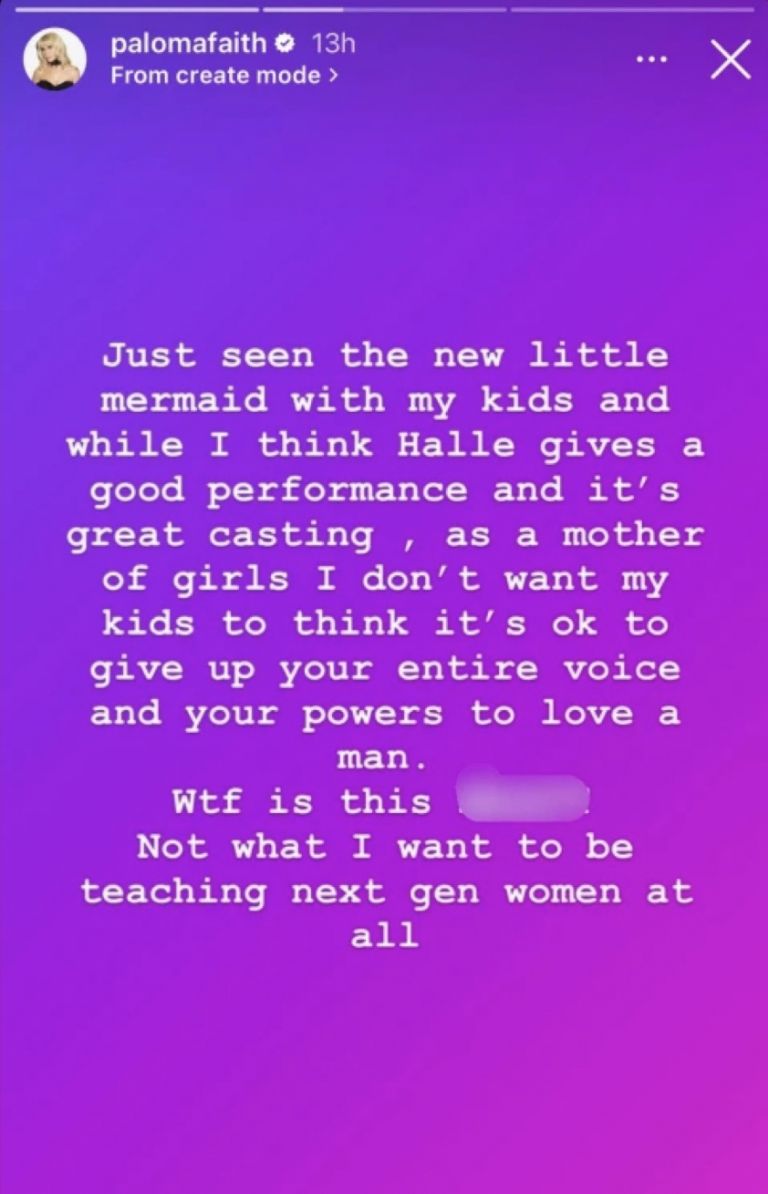Open palomafaith's profile picture
Viewport: 768px width, 1194px height.
click(55, 60)
